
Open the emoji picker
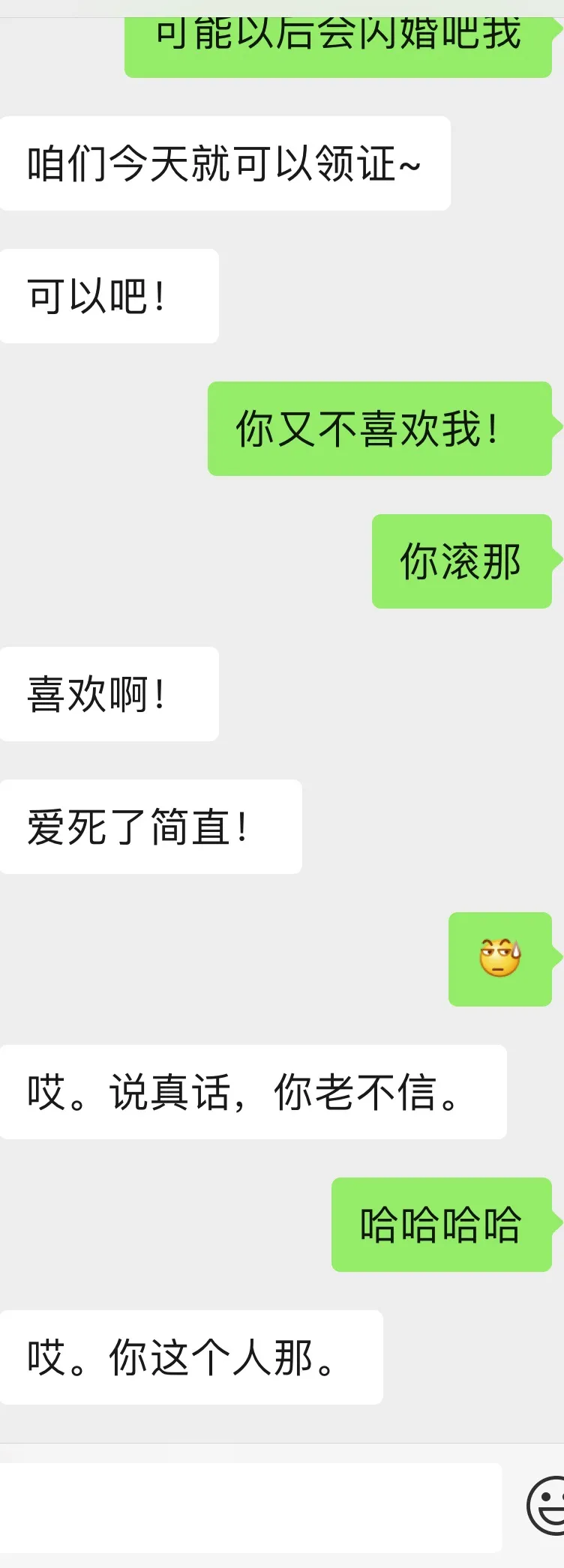547,1505
